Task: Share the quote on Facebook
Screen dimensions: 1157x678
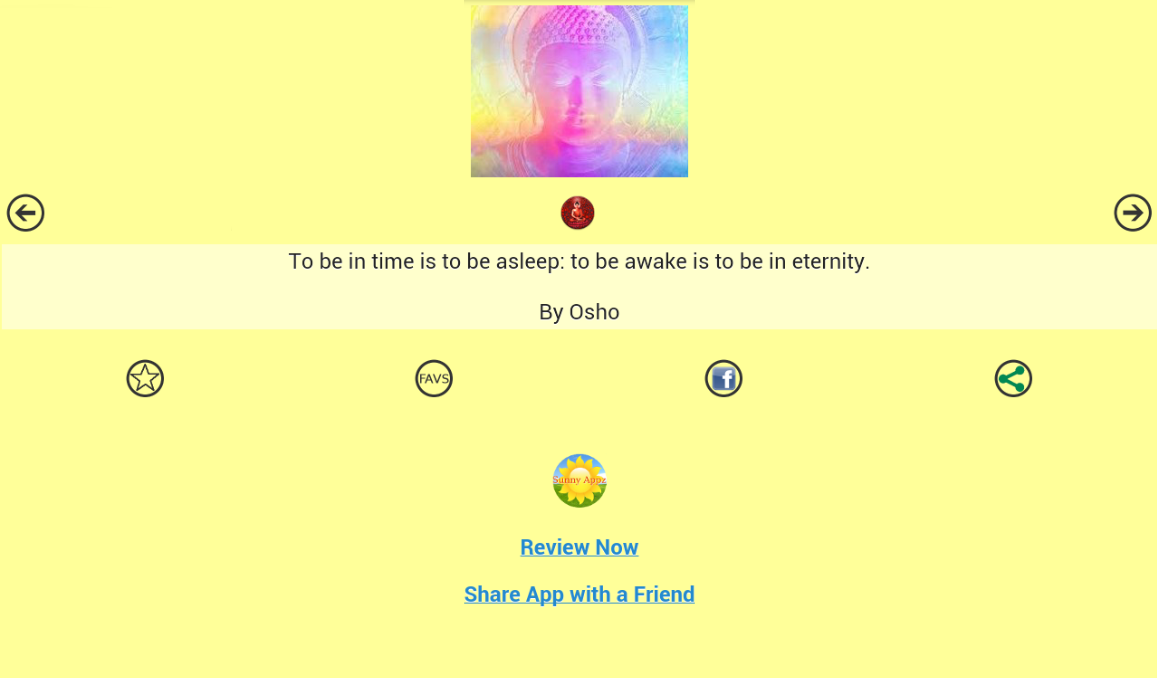Action: click(723, 379)
